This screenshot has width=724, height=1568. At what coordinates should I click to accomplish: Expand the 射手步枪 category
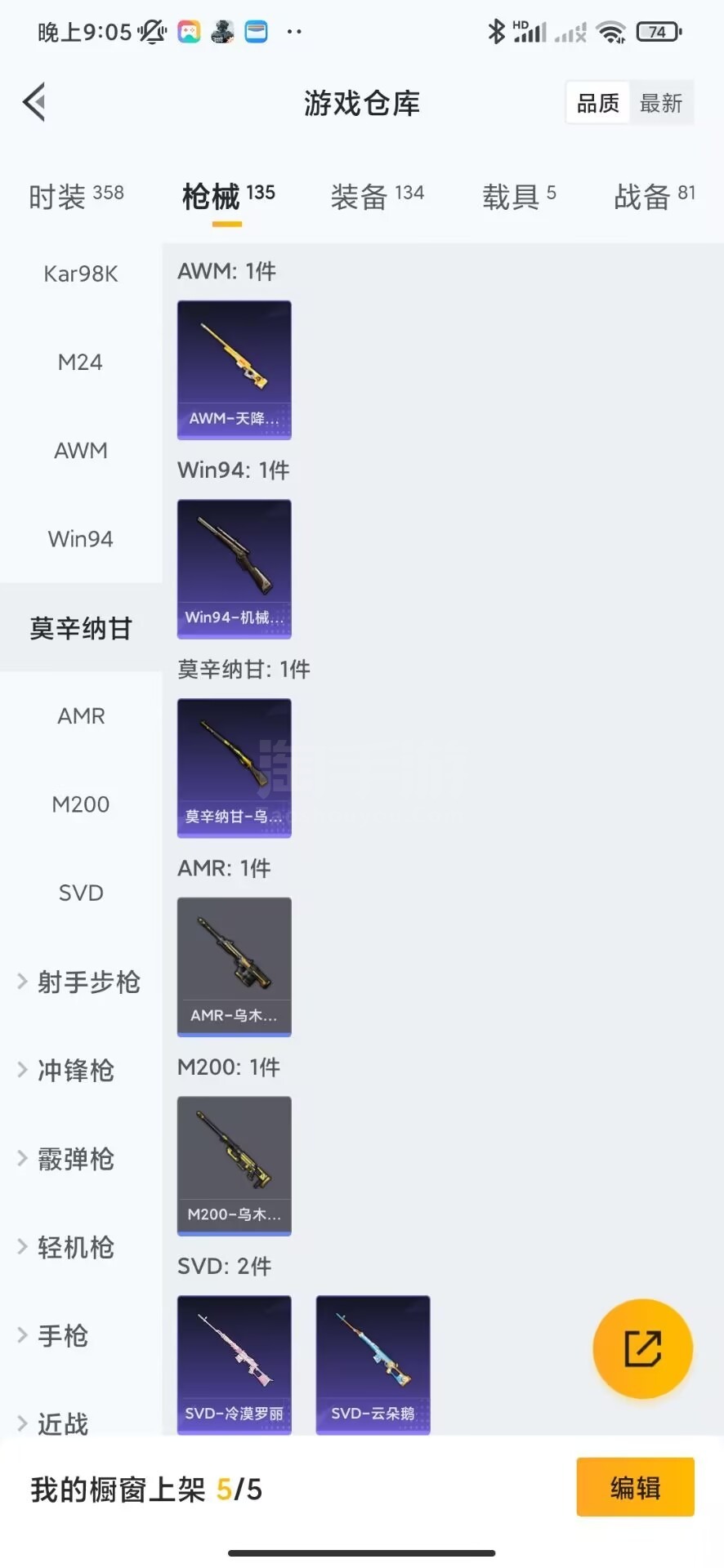(81, 982)
